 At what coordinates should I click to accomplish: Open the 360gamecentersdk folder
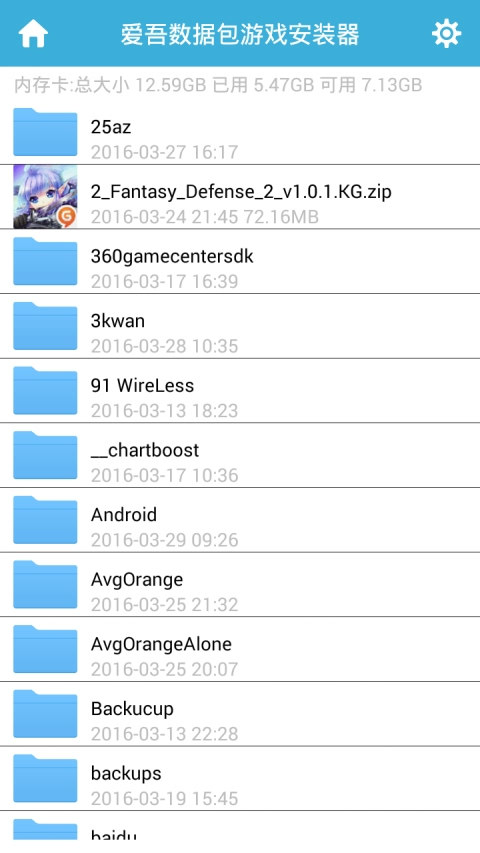240,262
